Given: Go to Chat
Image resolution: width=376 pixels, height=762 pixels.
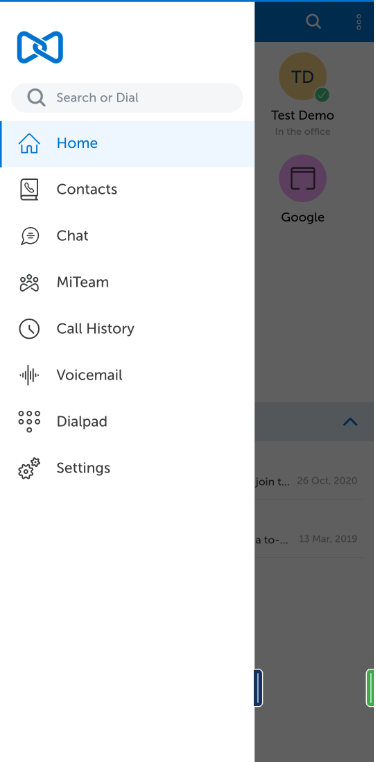Looking at the screenshot, I should [x=127, y=236].
